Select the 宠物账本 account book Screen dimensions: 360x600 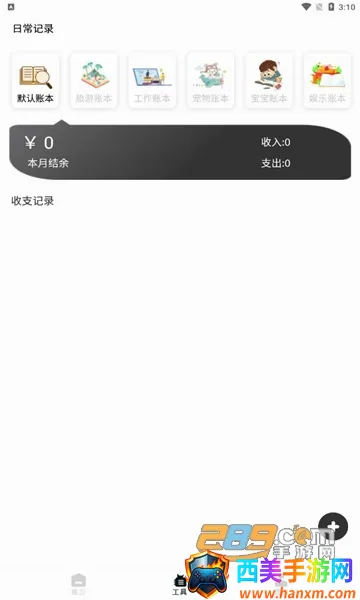click(x=210, y=81)
